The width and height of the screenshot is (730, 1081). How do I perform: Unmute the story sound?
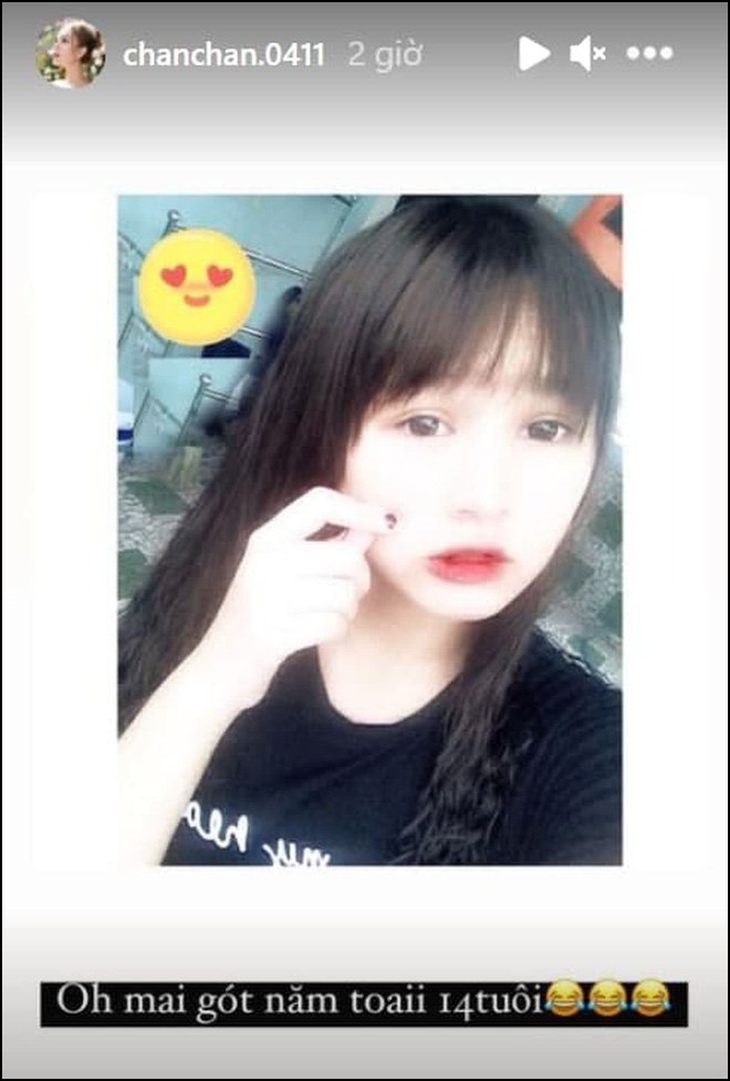tap(587, 54)
